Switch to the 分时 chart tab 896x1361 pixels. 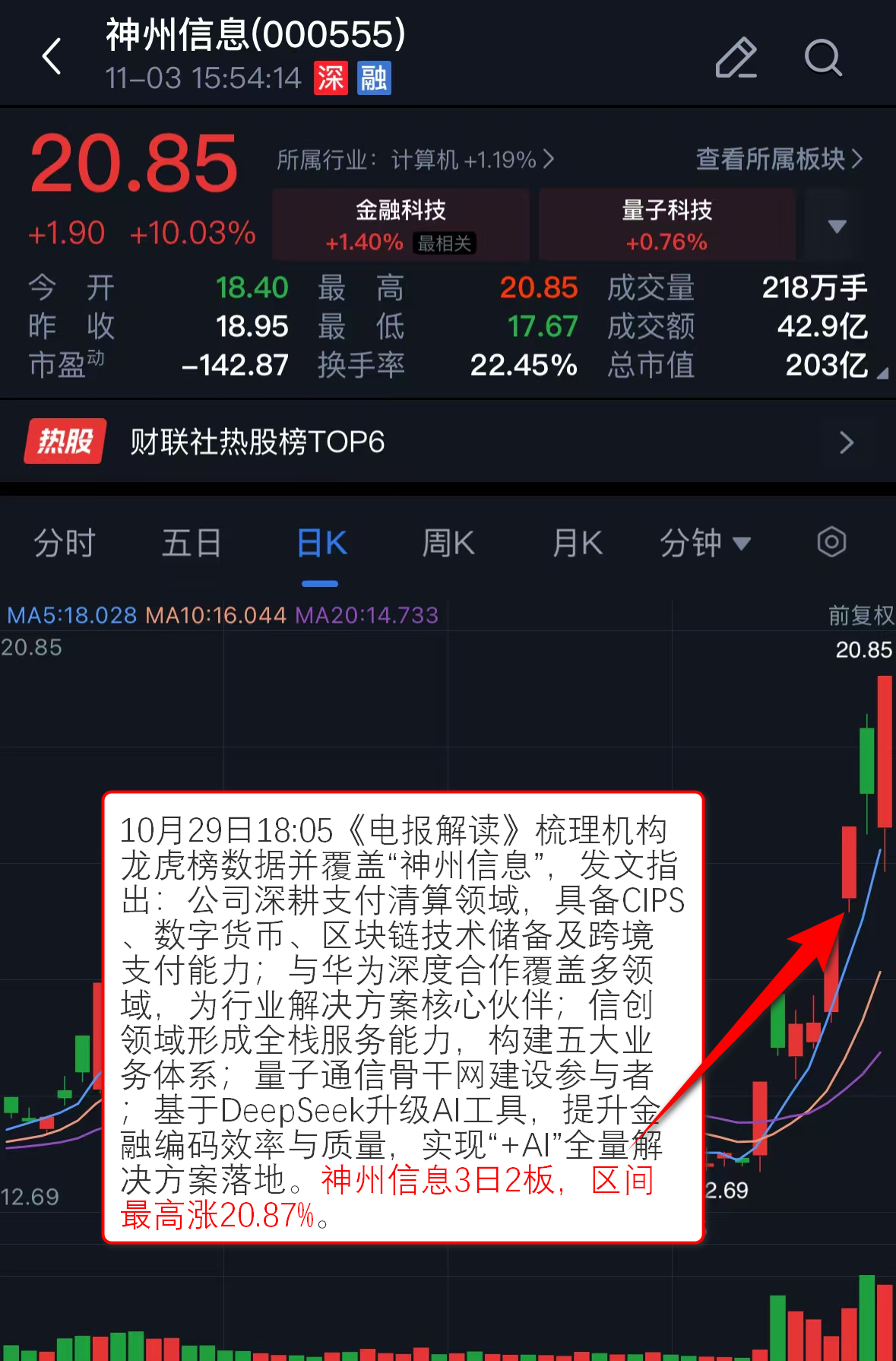tap(65, 543)
